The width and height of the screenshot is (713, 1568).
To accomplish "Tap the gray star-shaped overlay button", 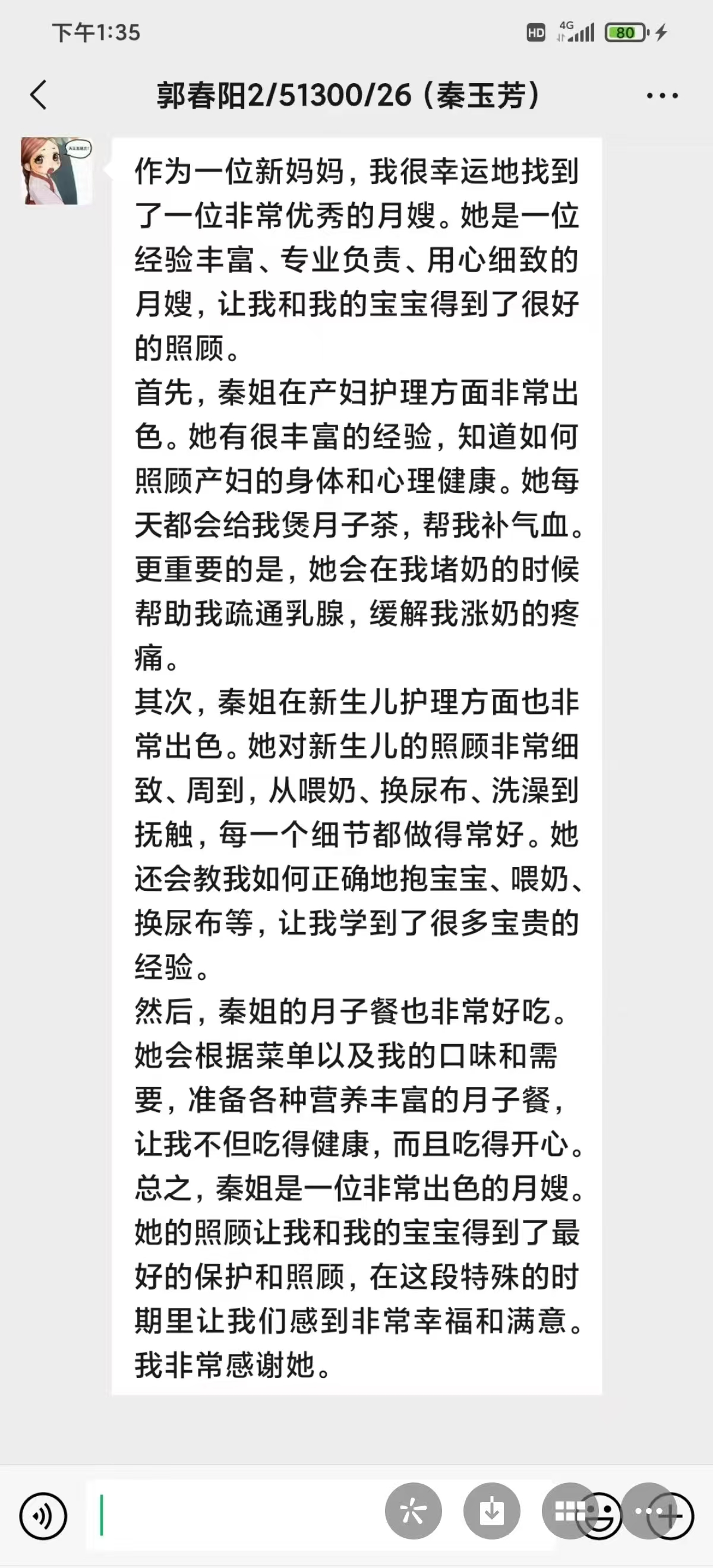I will pyautogui.click(x=414, y=1511).
